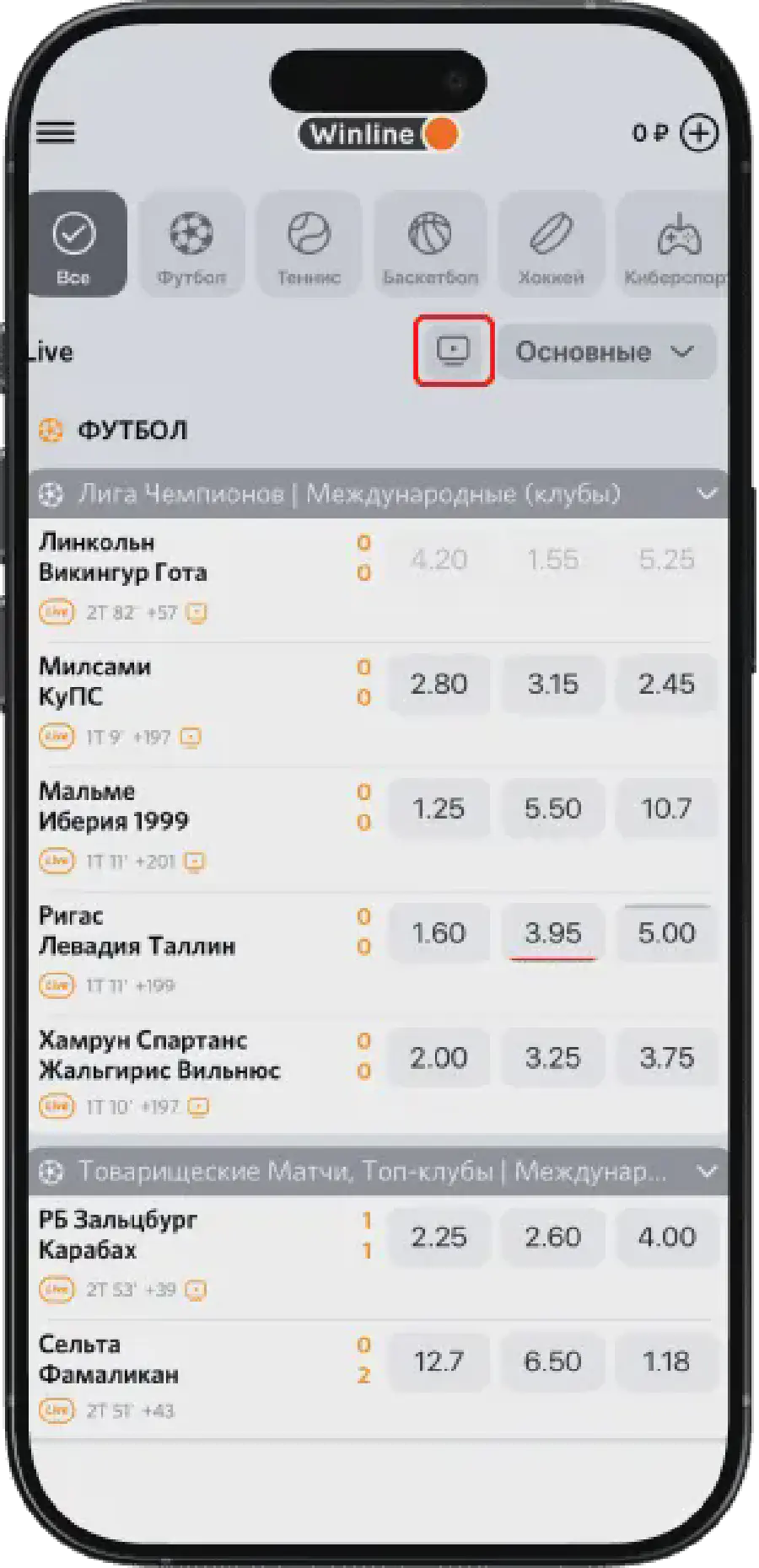Choose 3.75 on Жальгирис Вильнюс

666,1058
